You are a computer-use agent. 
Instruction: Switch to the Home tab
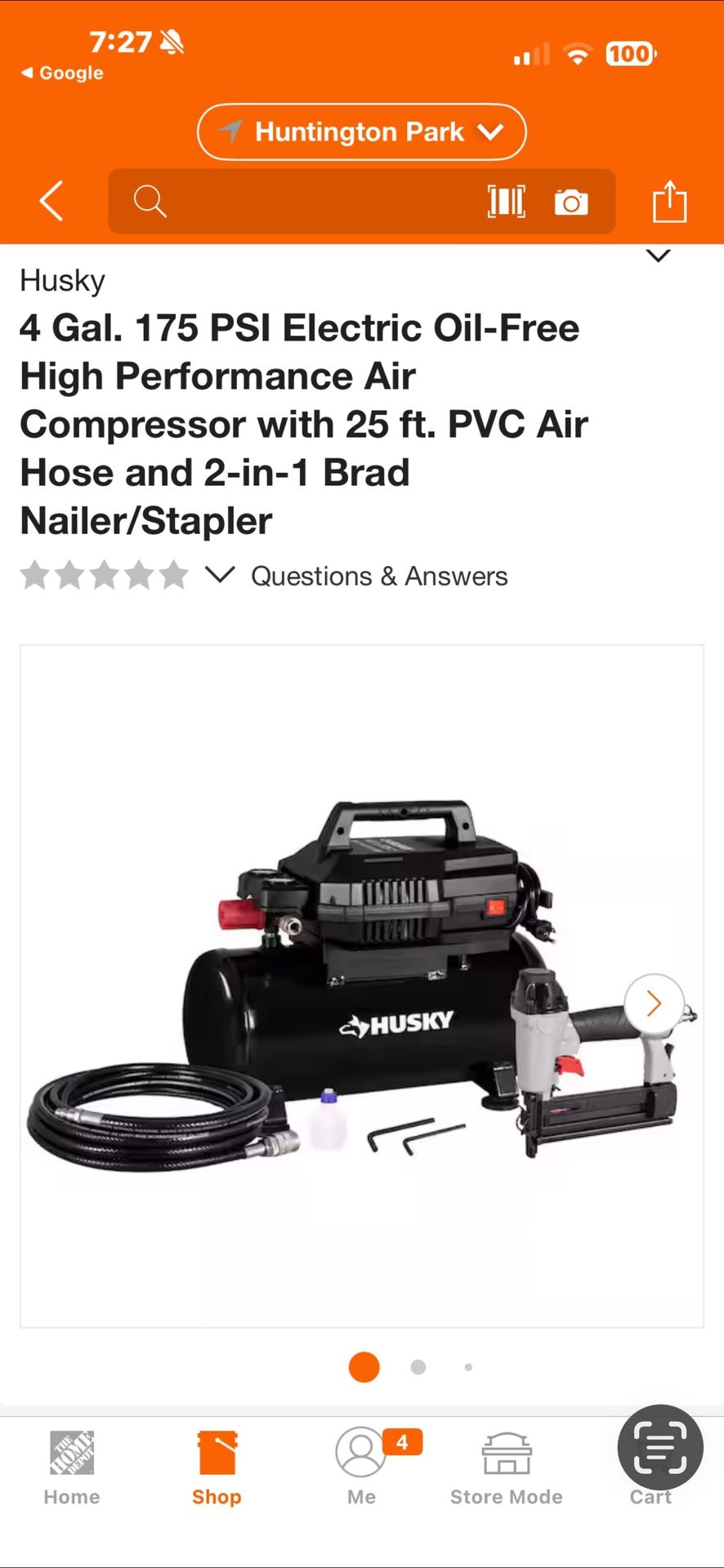(72, 1468)
